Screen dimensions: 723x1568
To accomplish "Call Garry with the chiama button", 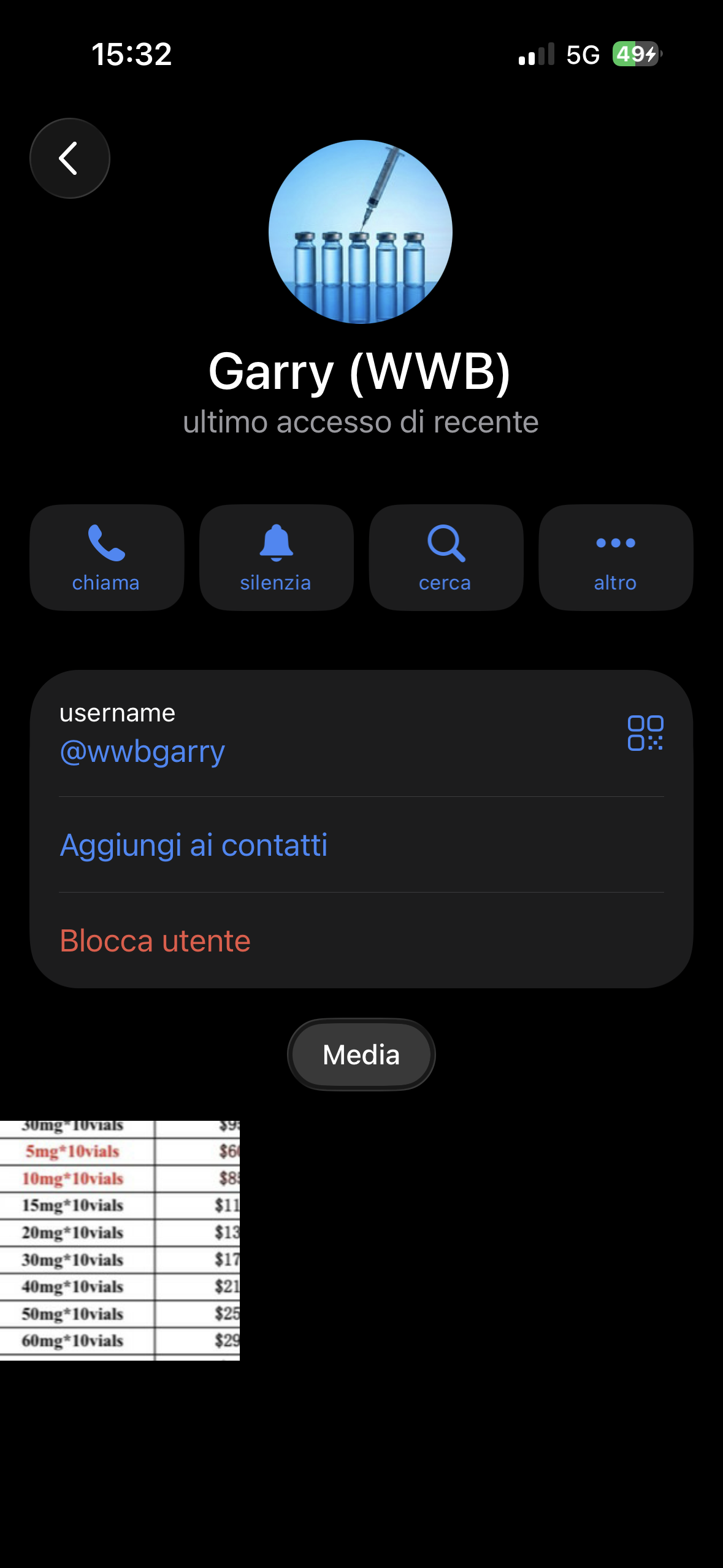I will click(x=107, y=557).
